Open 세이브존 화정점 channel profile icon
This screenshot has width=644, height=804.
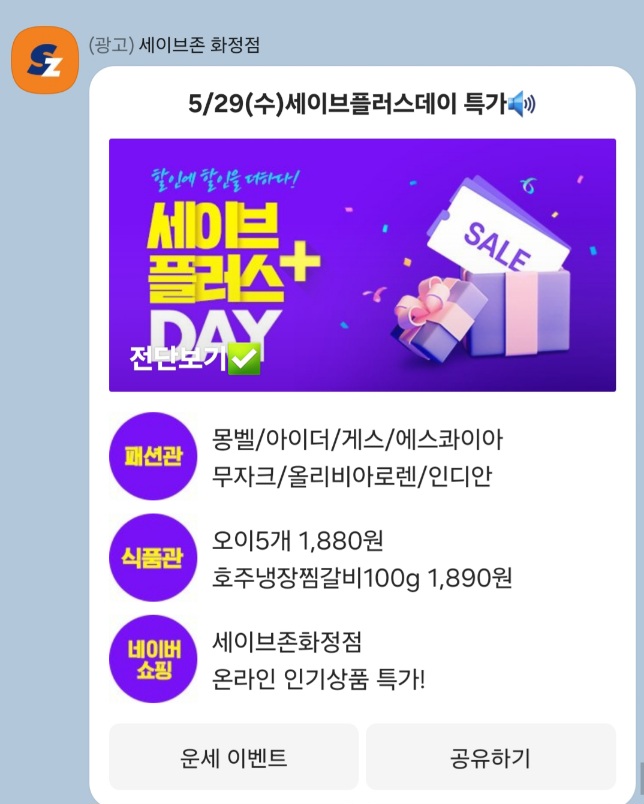44,60
